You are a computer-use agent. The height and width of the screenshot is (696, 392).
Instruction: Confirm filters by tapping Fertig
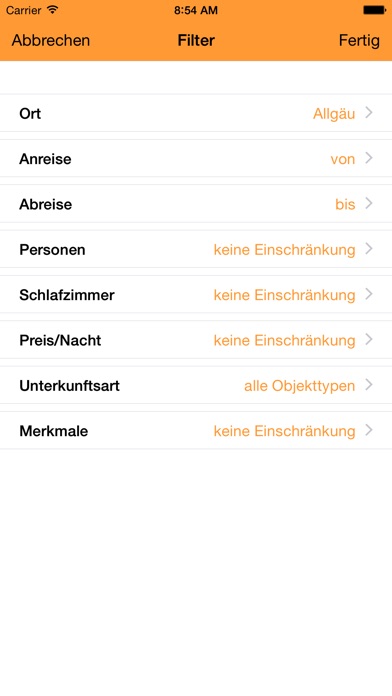tap(359, 40)
